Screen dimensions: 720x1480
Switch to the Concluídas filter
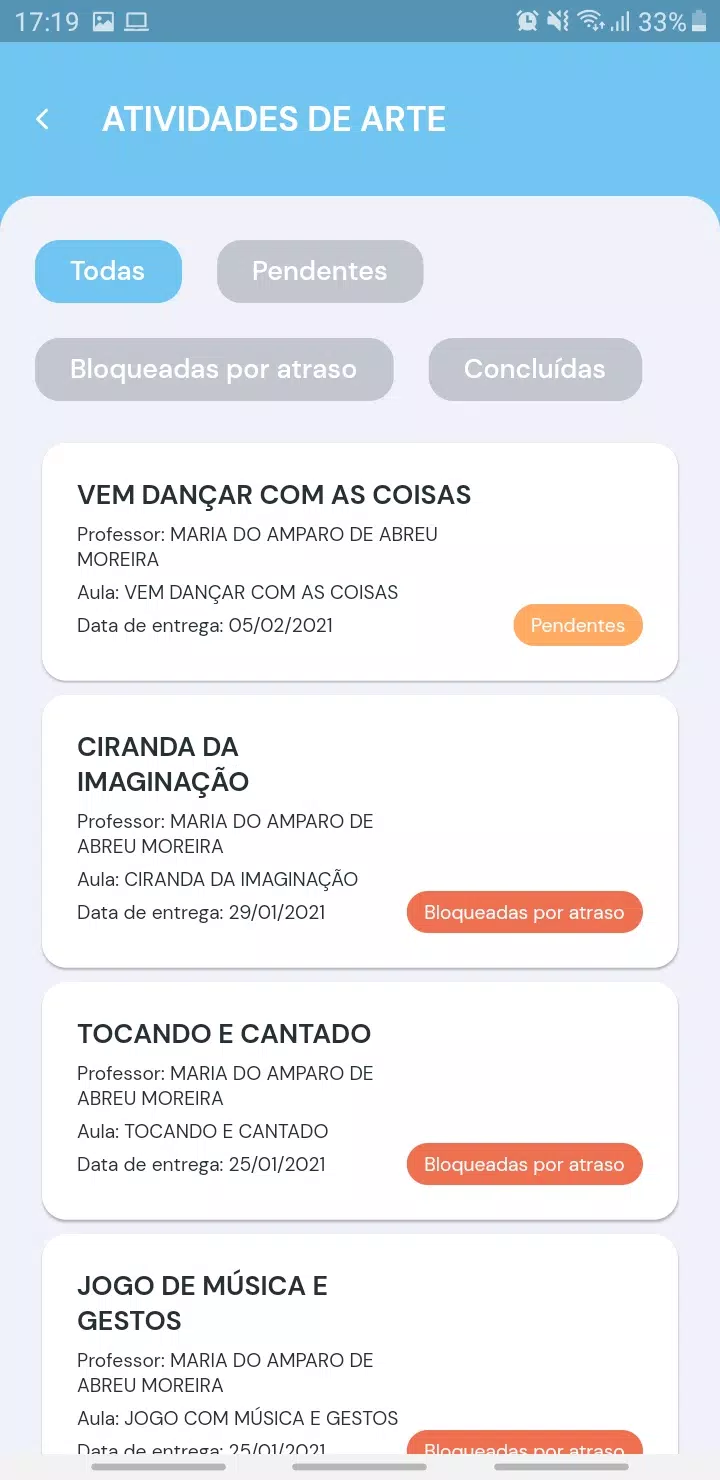535,369
